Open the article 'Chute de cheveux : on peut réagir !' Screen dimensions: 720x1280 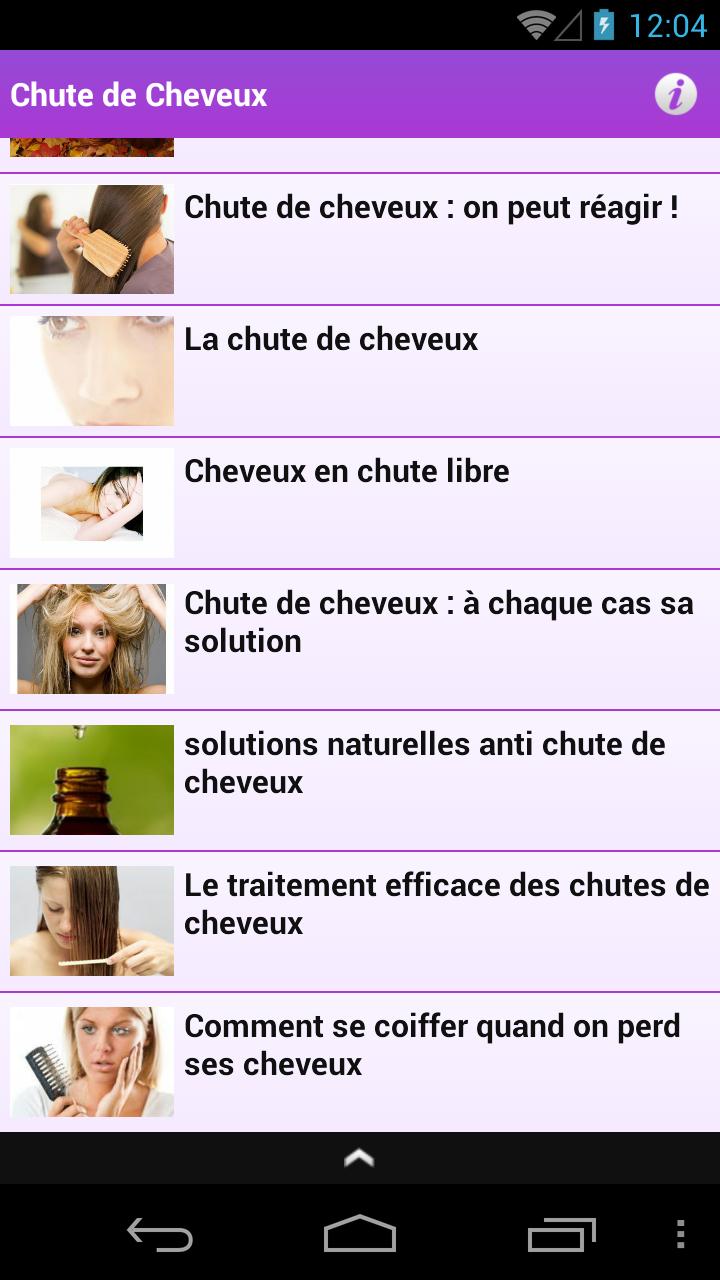[x=431, y=208]
